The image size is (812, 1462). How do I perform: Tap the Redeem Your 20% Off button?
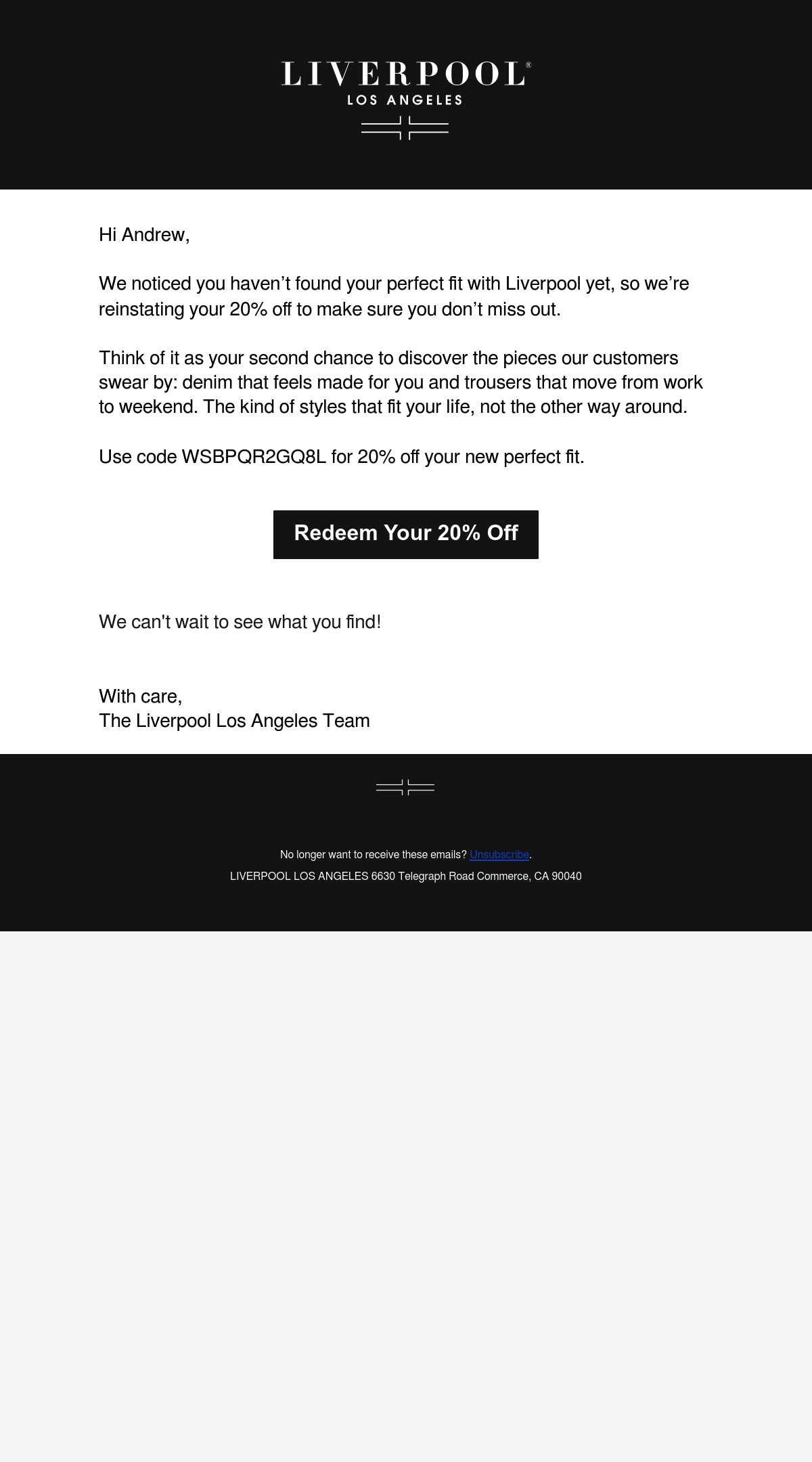[406, 534]
